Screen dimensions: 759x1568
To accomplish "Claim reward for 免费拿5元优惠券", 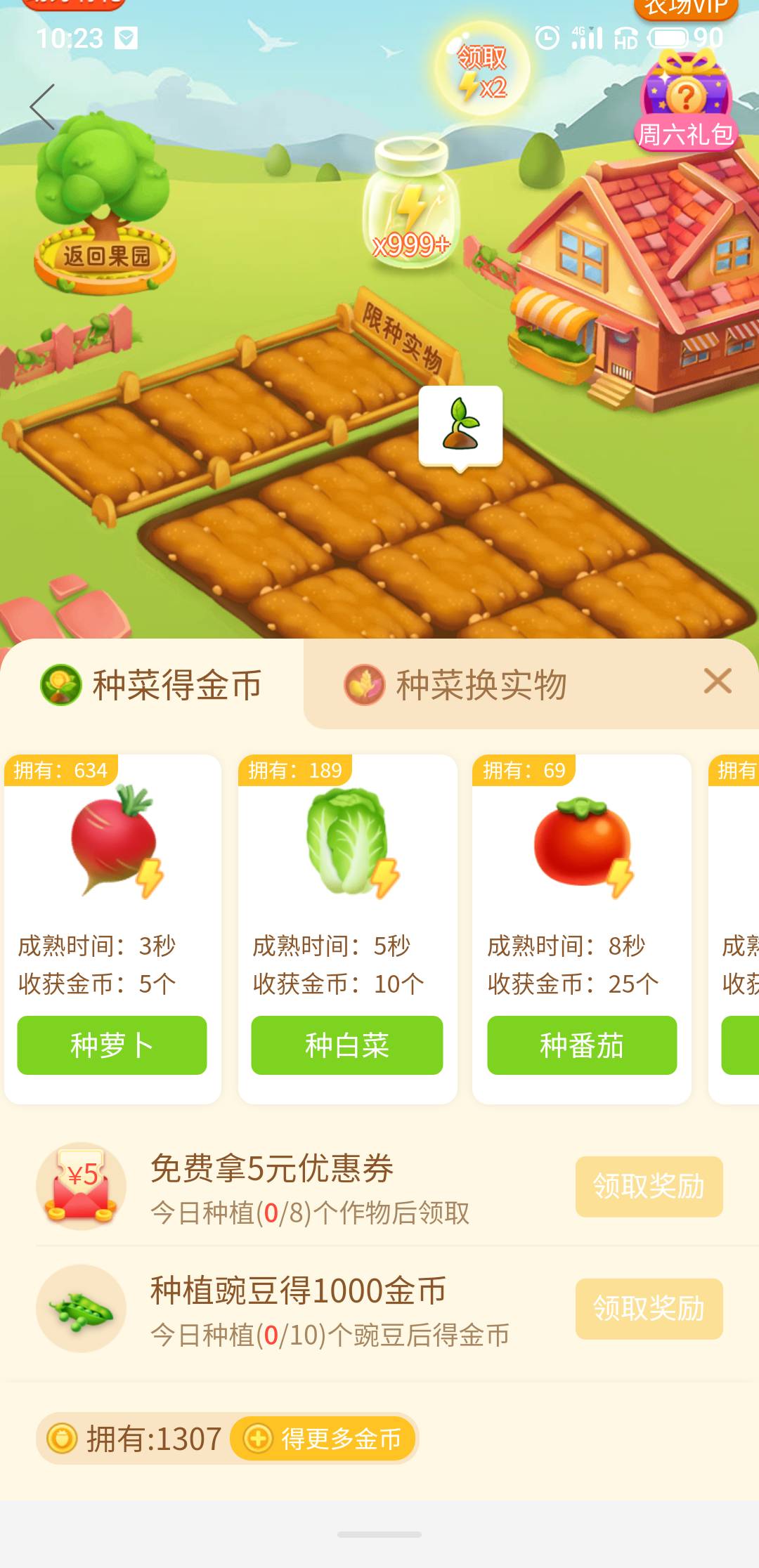I will (649, 1186).
